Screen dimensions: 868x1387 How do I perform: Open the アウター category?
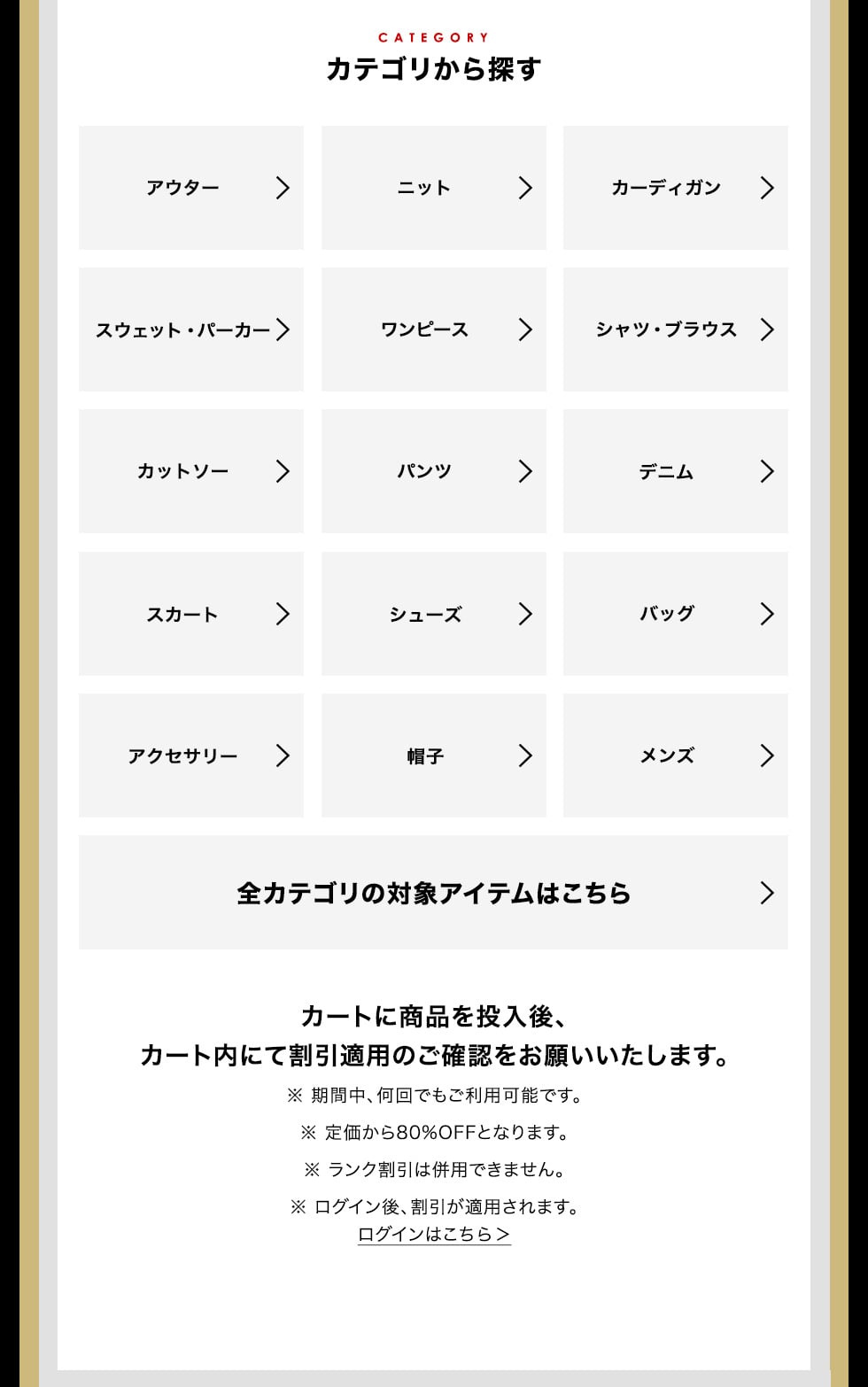click(x=191, y=188)
